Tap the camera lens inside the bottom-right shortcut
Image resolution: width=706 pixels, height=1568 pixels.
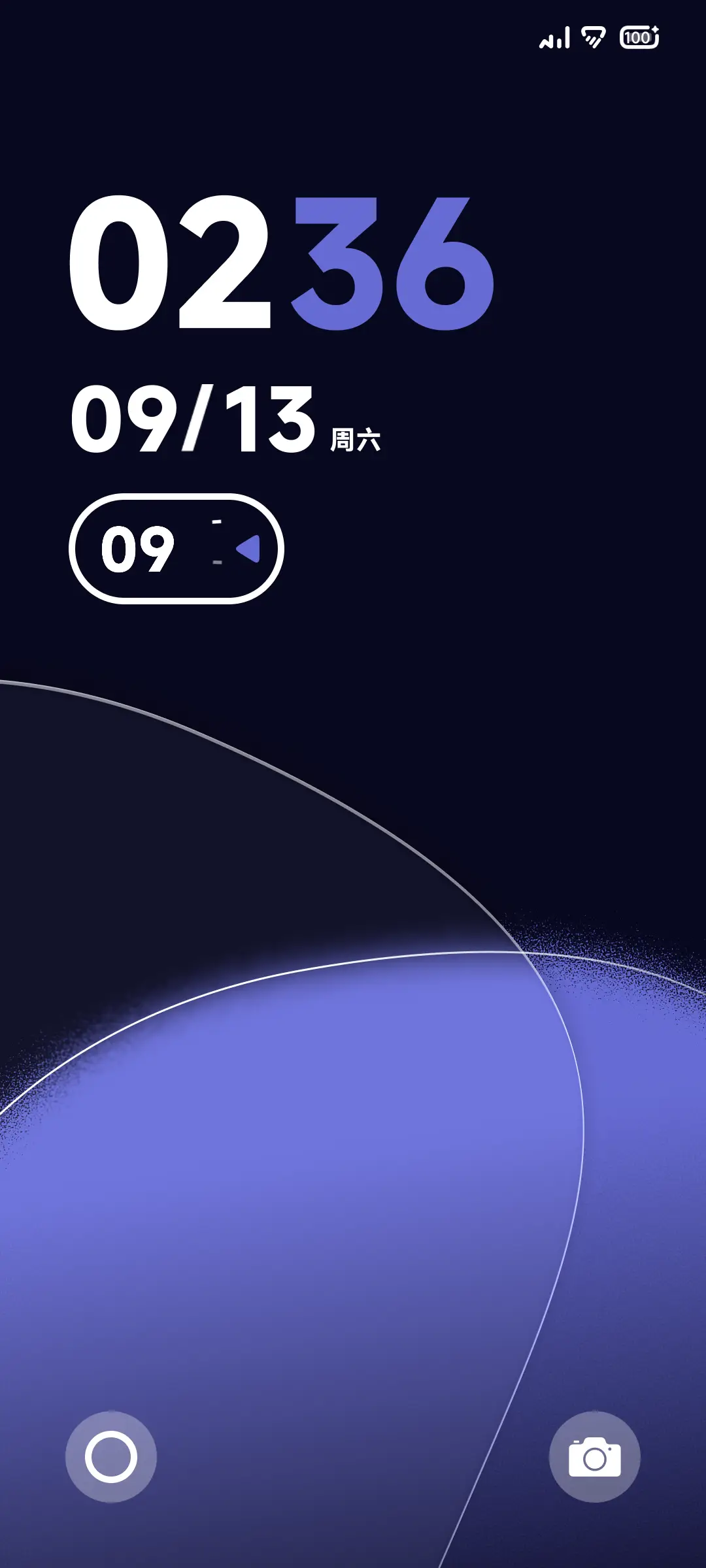(x=594, y=1460)
